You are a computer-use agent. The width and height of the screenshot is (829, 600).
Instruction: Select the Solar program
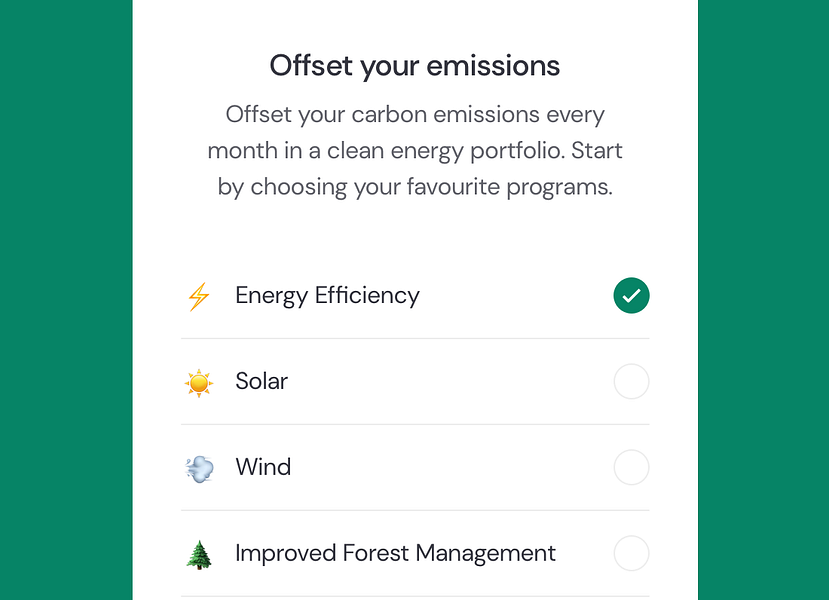[631, 382]
